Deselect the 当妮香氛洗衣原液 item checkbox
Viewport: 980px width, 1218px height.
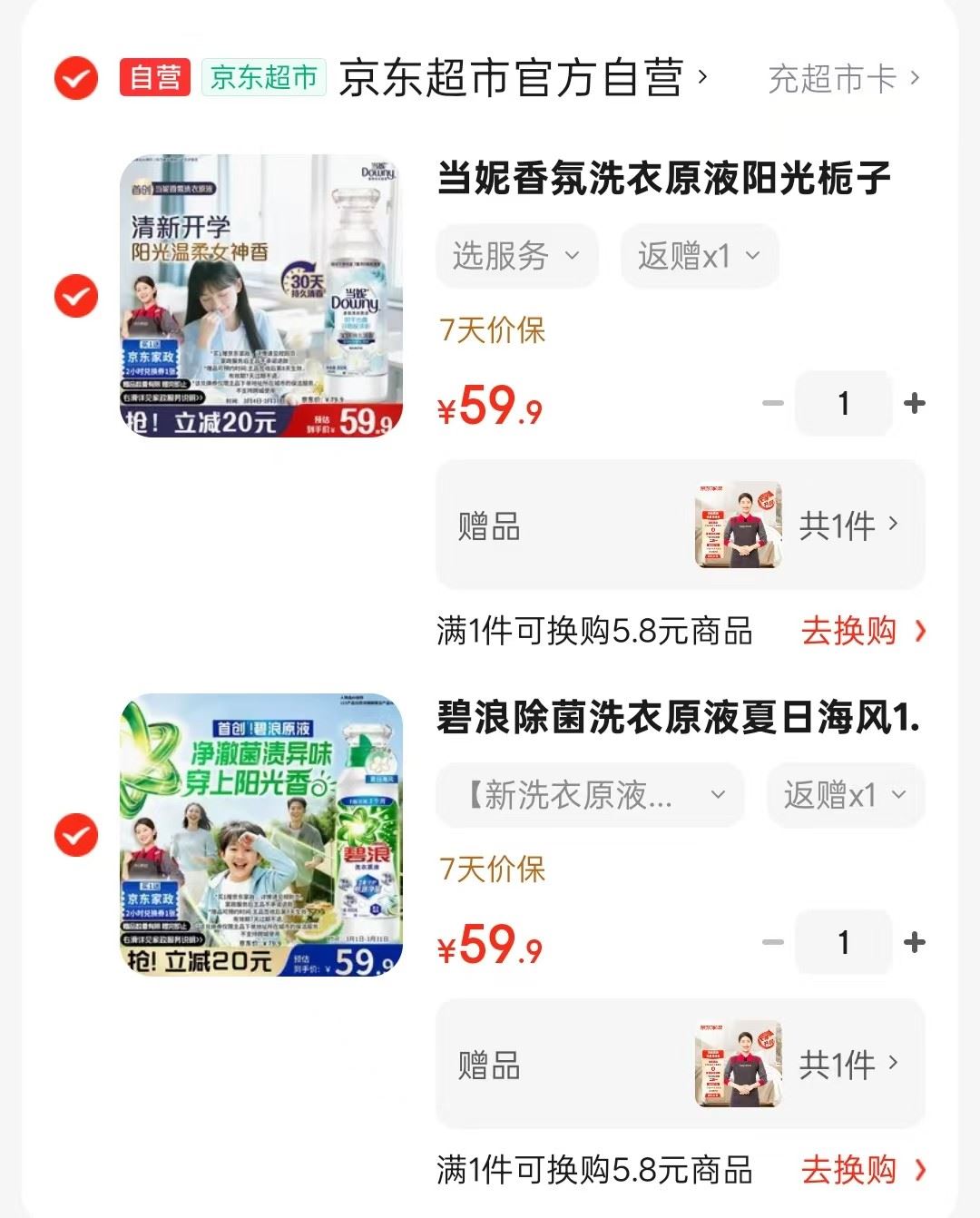(x=76, y=296)
